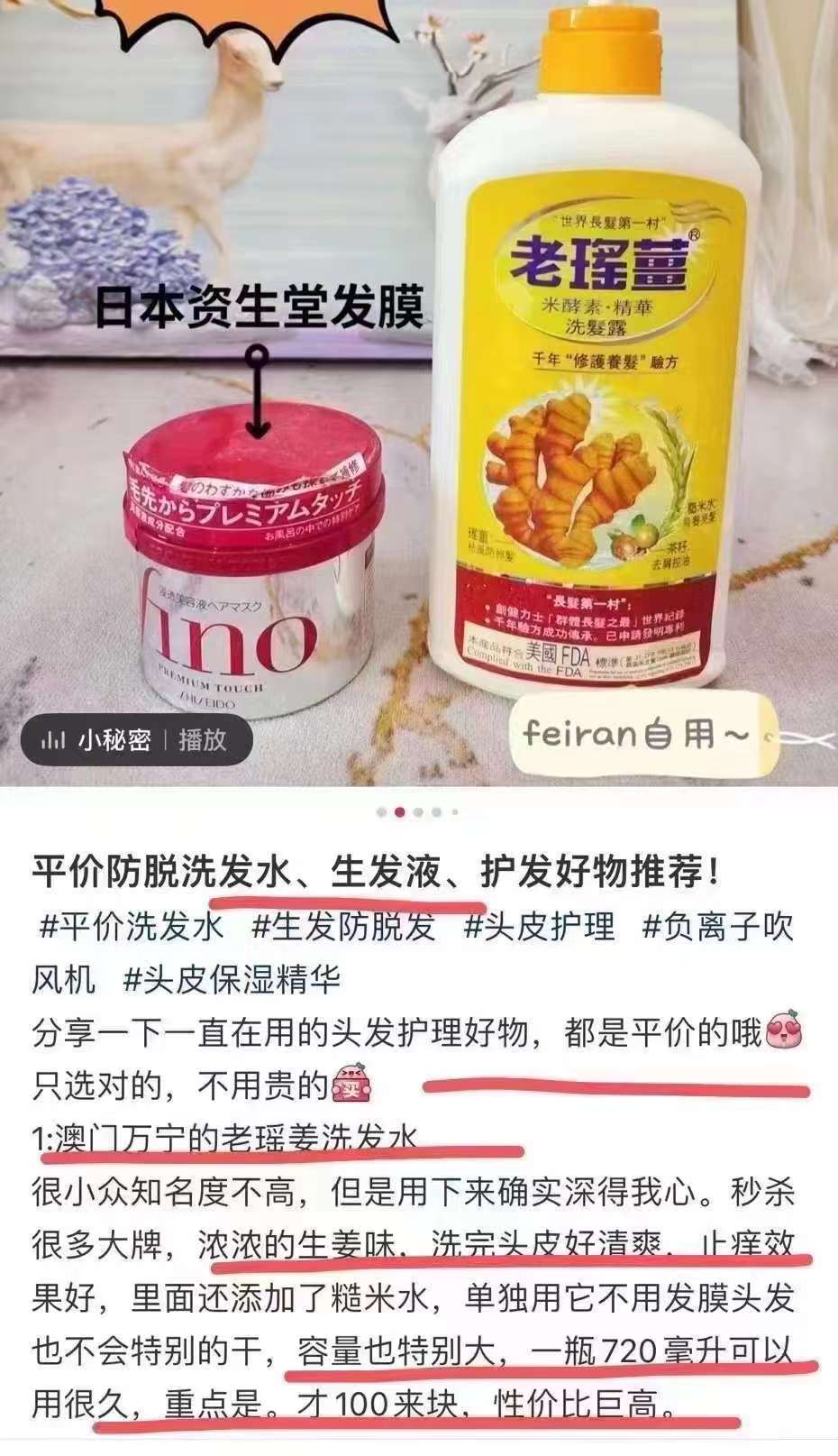Tap the image page indicator dots
The image size is (838, 1456).
point(418,812)
